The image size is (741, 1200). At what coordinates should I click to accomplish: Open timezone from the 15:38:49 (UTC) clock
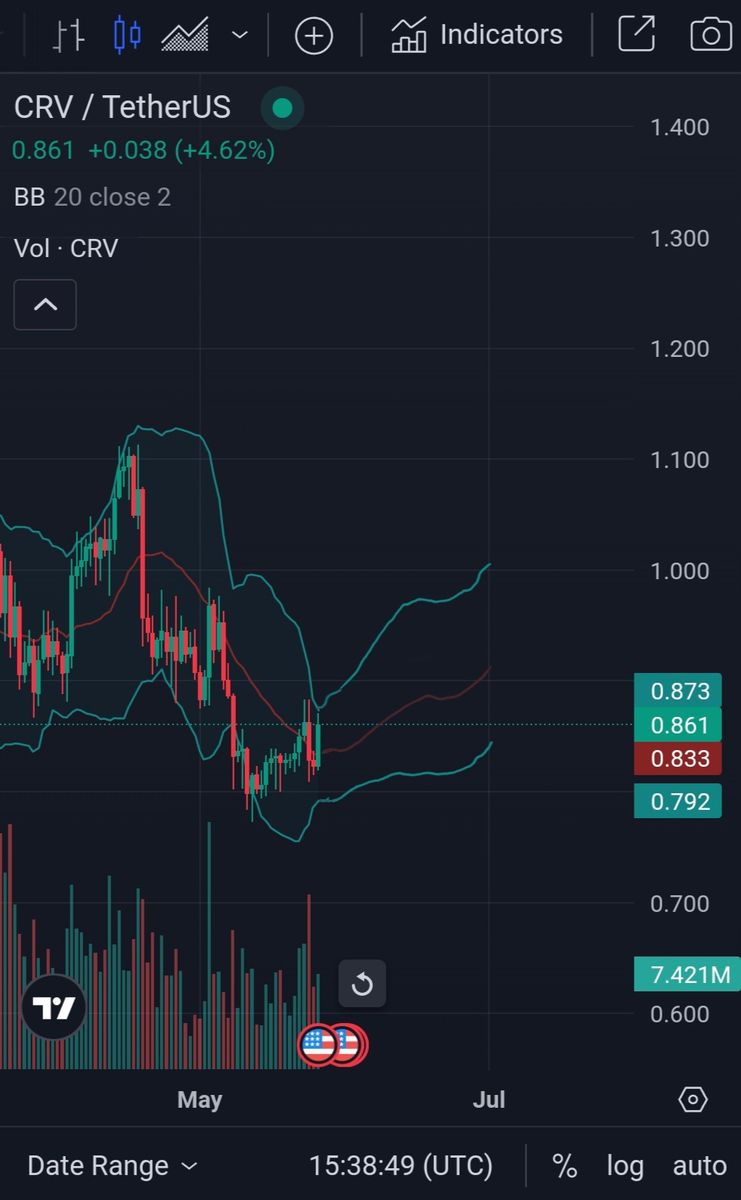pos(400,1166)
